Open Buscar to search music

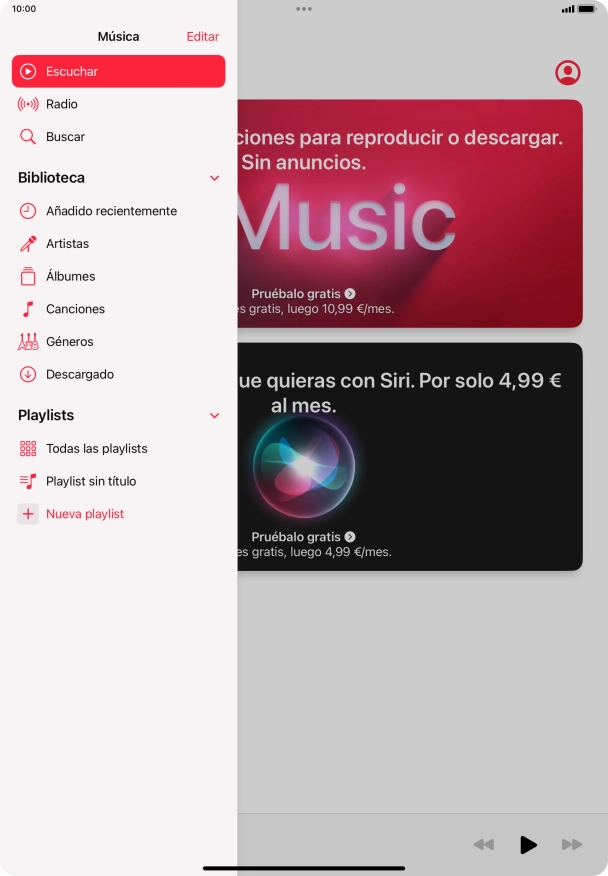(x=64, y=137)
